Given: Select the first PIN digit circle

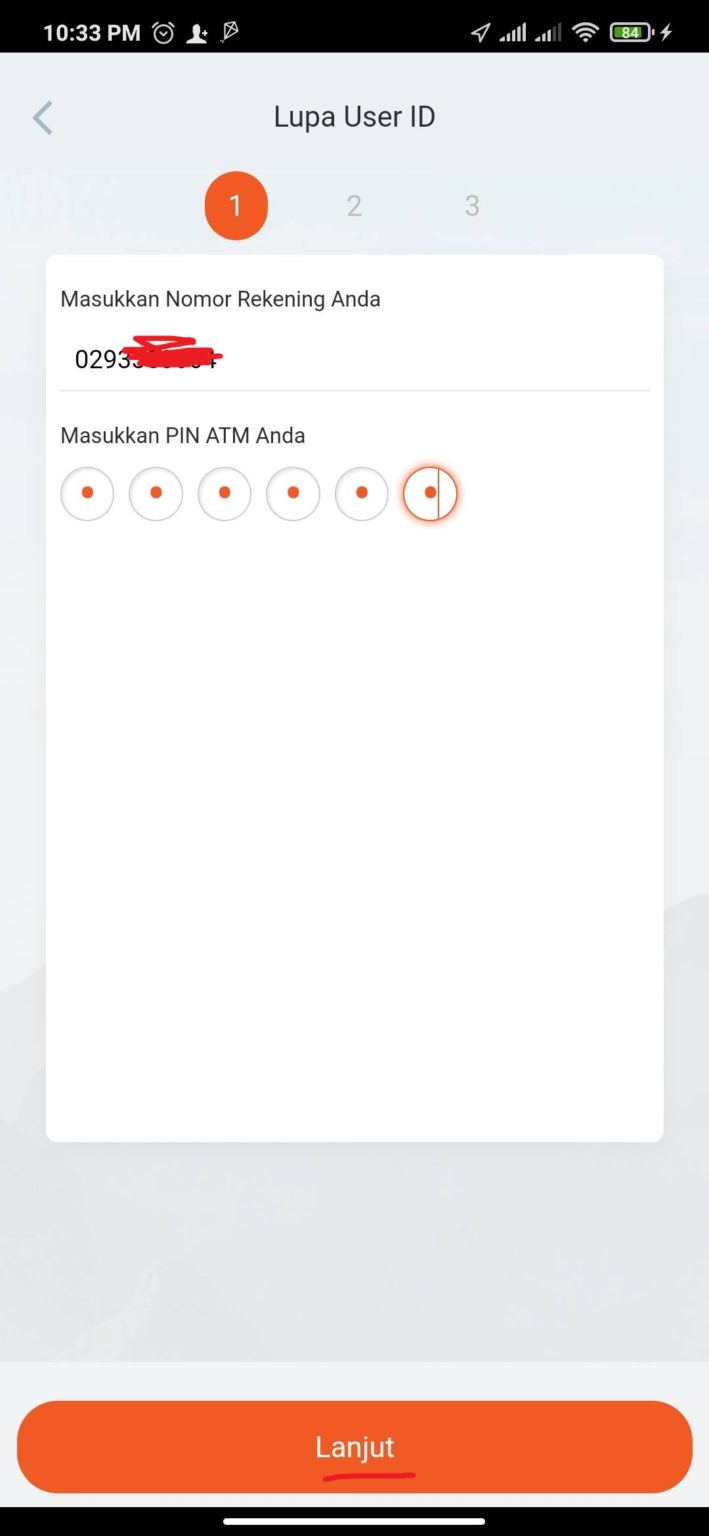Looking at the screenshot, I should 87,494.
